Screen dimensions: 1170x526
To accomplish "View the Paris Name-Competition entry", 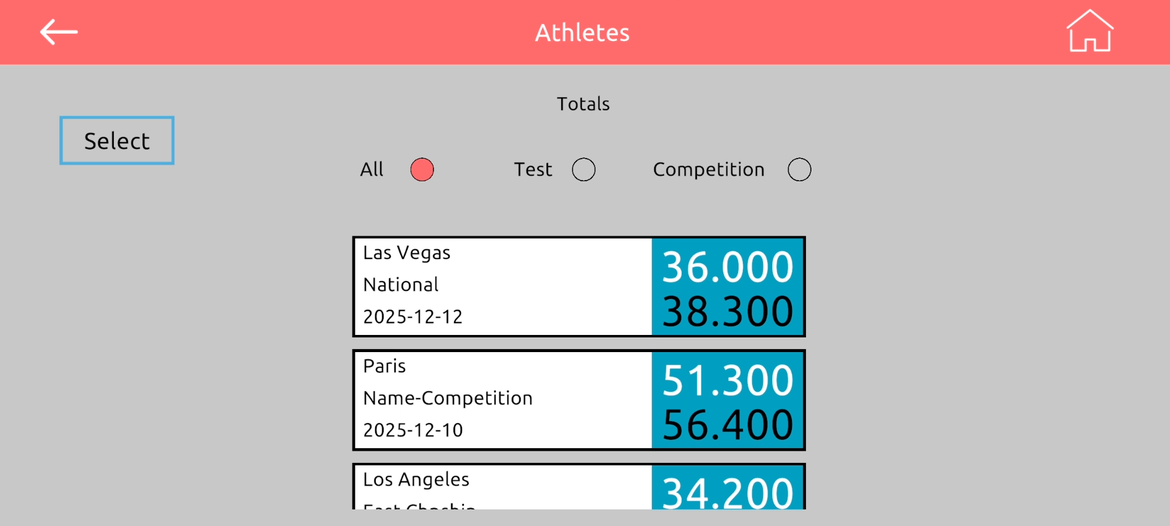I will coord(578,399).
